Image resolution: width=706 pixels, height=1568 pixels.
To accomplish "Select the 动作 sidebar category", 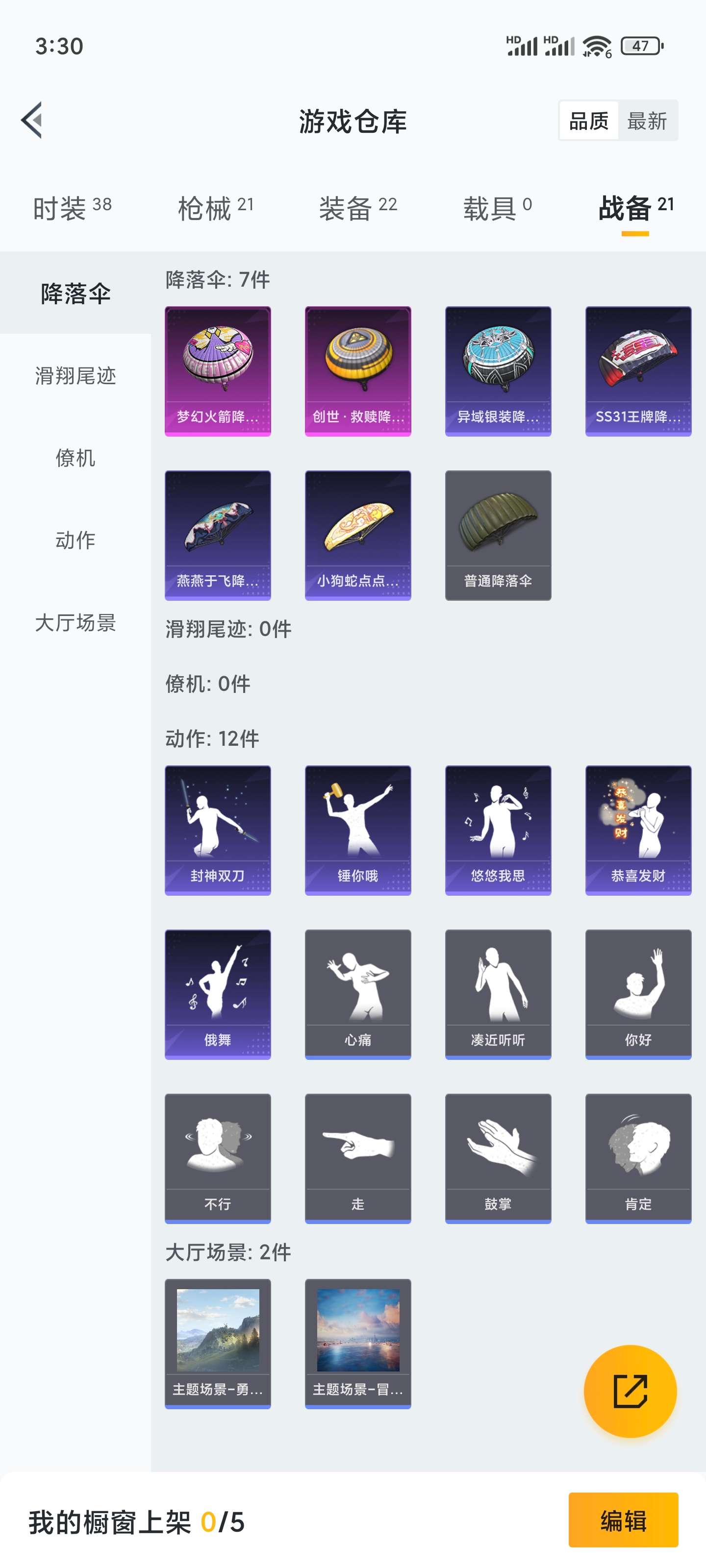I will (75, 540).
